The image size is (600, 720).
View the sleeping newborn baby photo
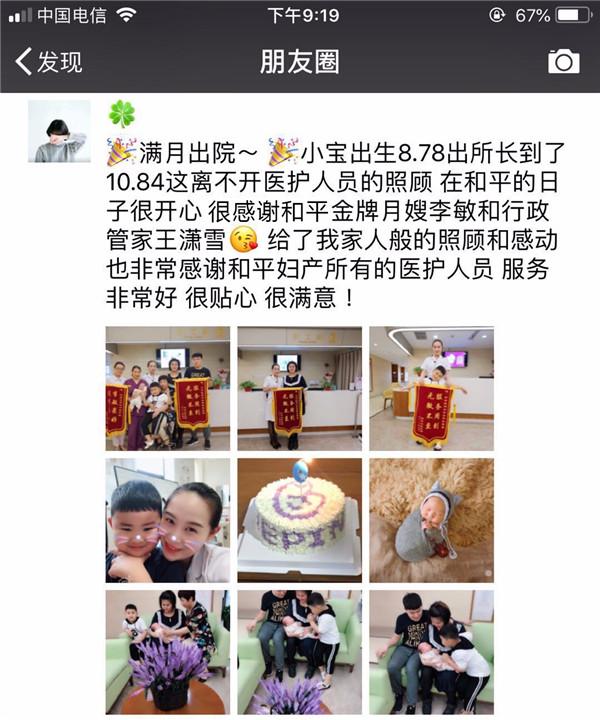[431, 520]
